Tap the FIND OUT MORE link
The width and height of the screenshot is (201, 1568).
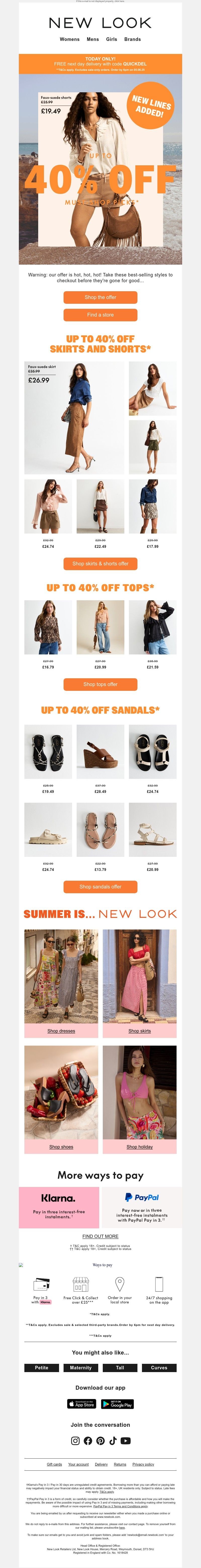tap(100, 1236)
